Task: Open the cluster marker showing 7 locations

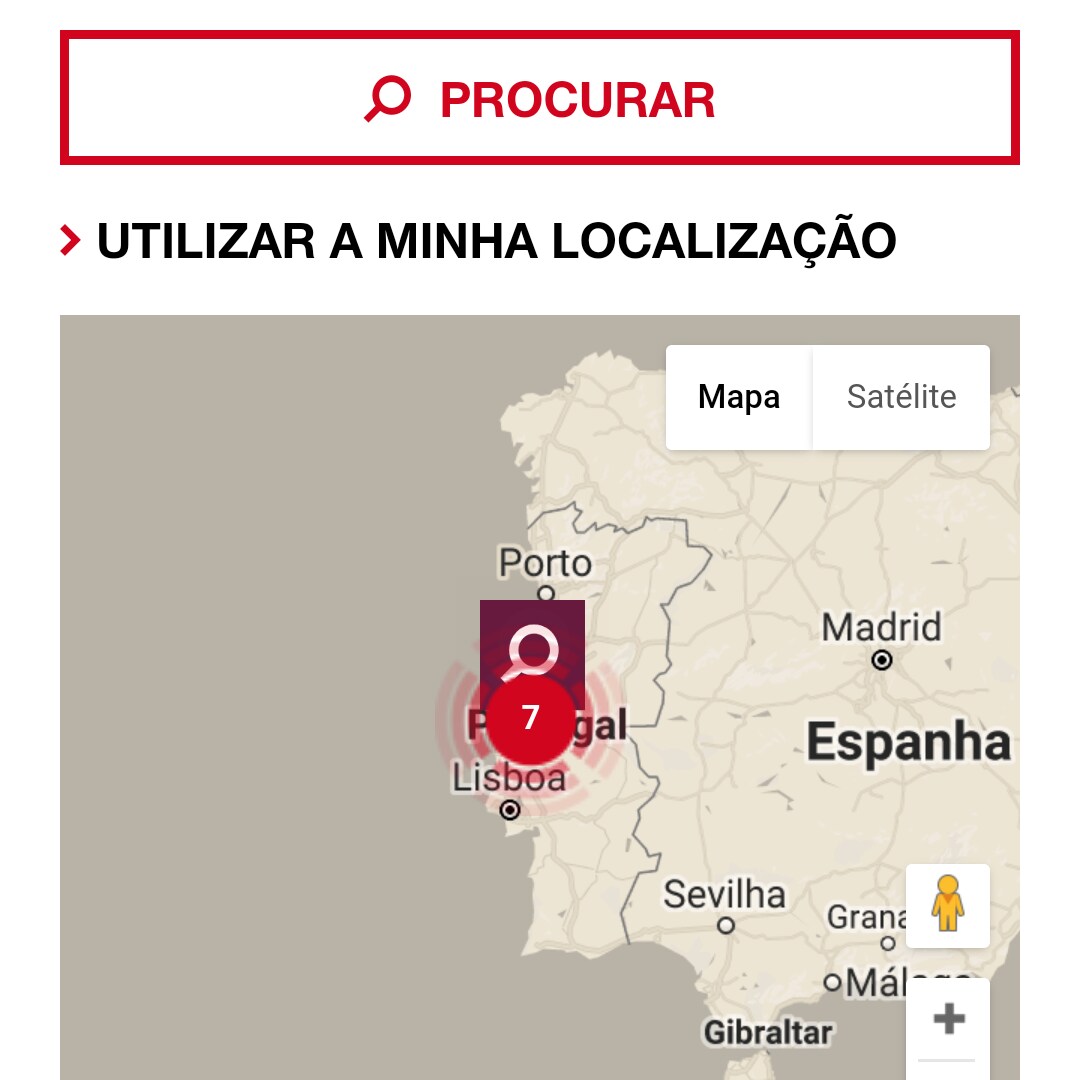Action: [531, 718]
